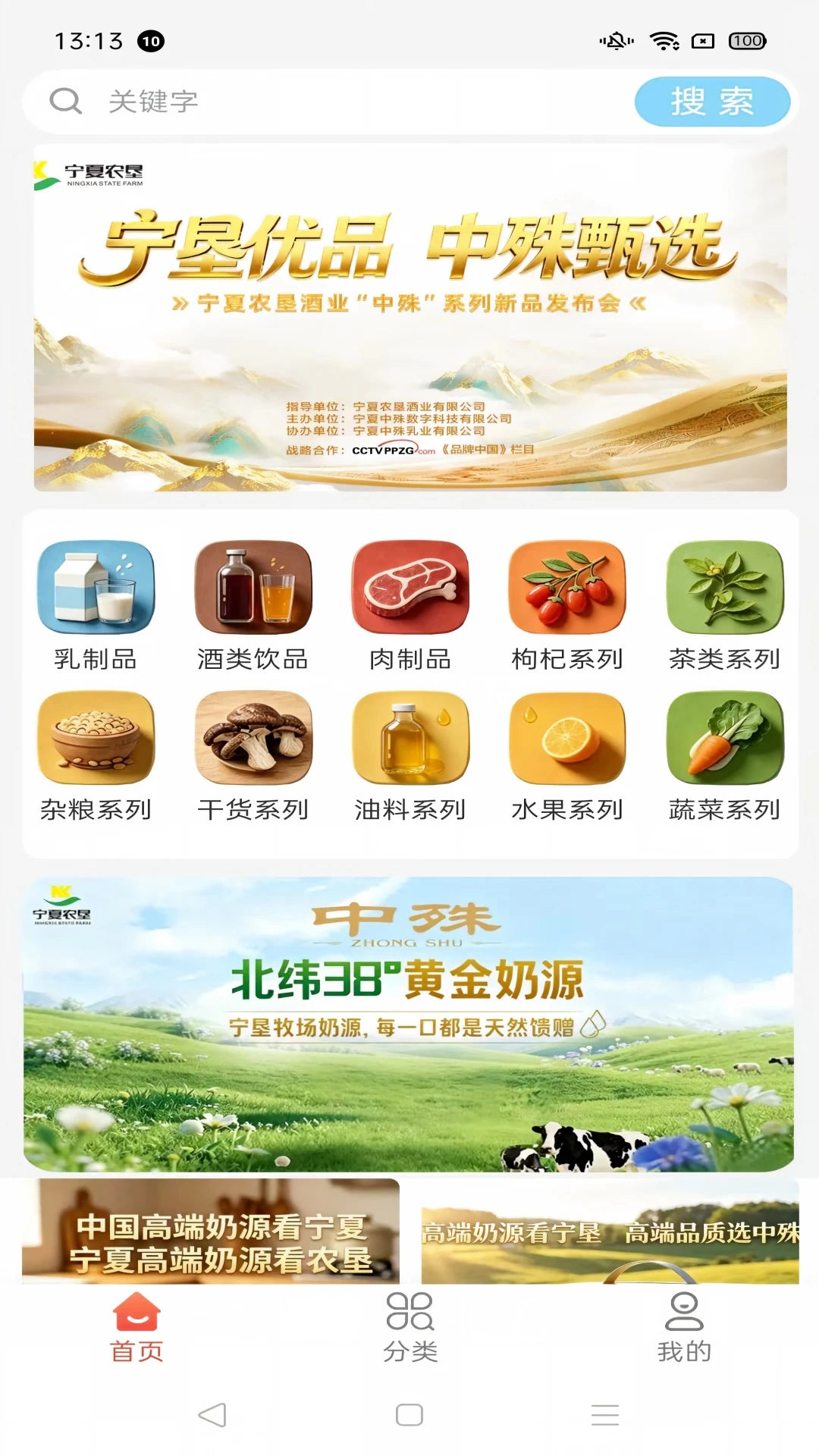Select the 首页 tab
Viewport: 819px width, 1456px height.
(137, 1327)
